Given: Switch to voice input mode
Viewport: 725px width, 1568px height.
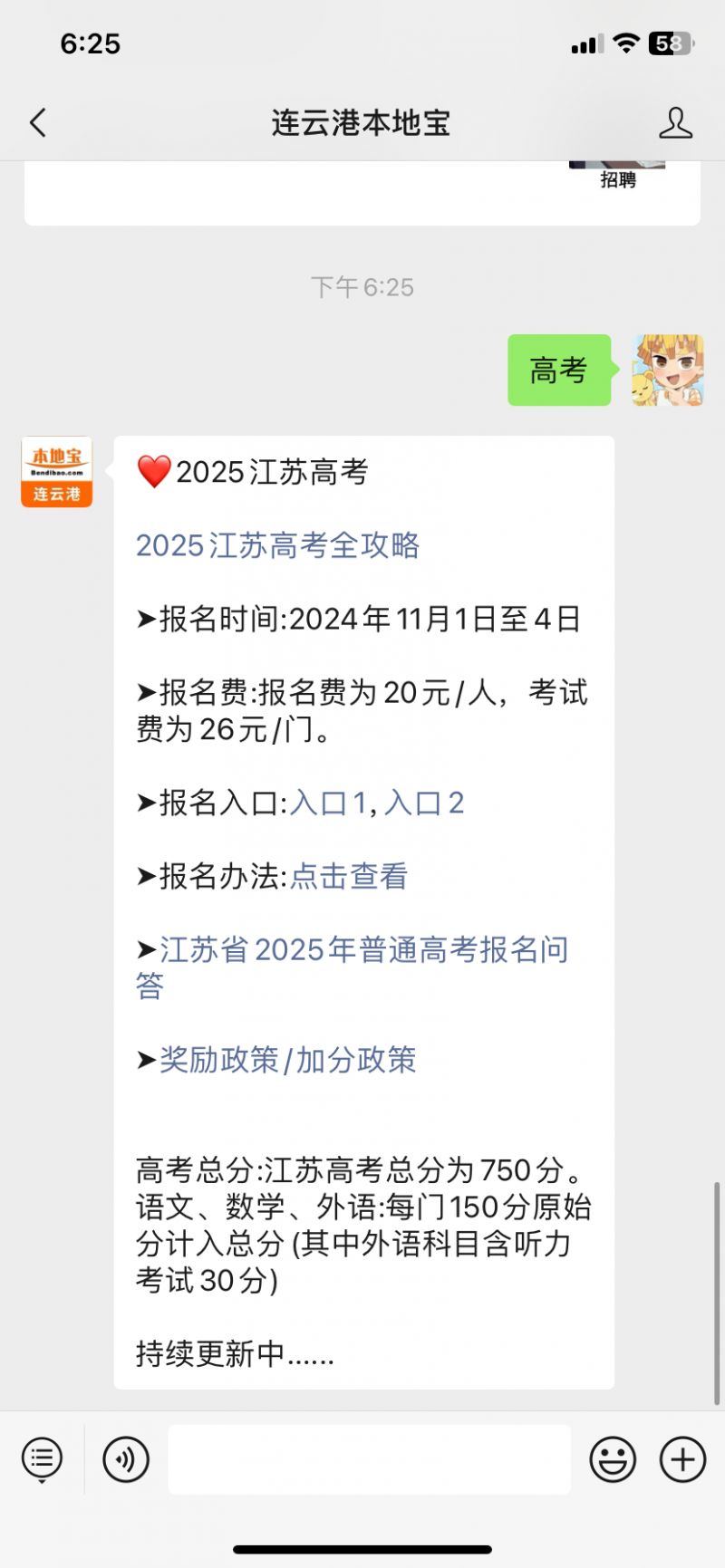Looking at the screenshot, I should pos(125,1459).
